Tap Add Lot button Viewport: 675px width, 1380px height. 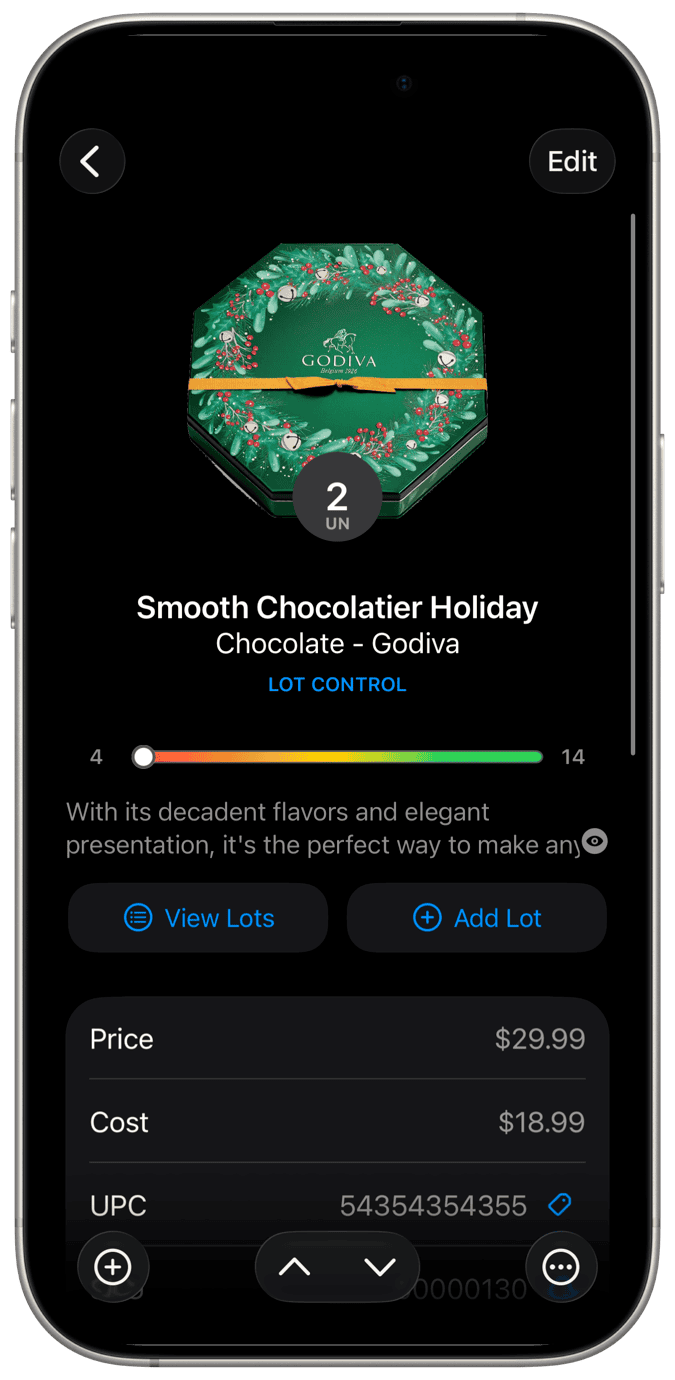tap(477, 918)
